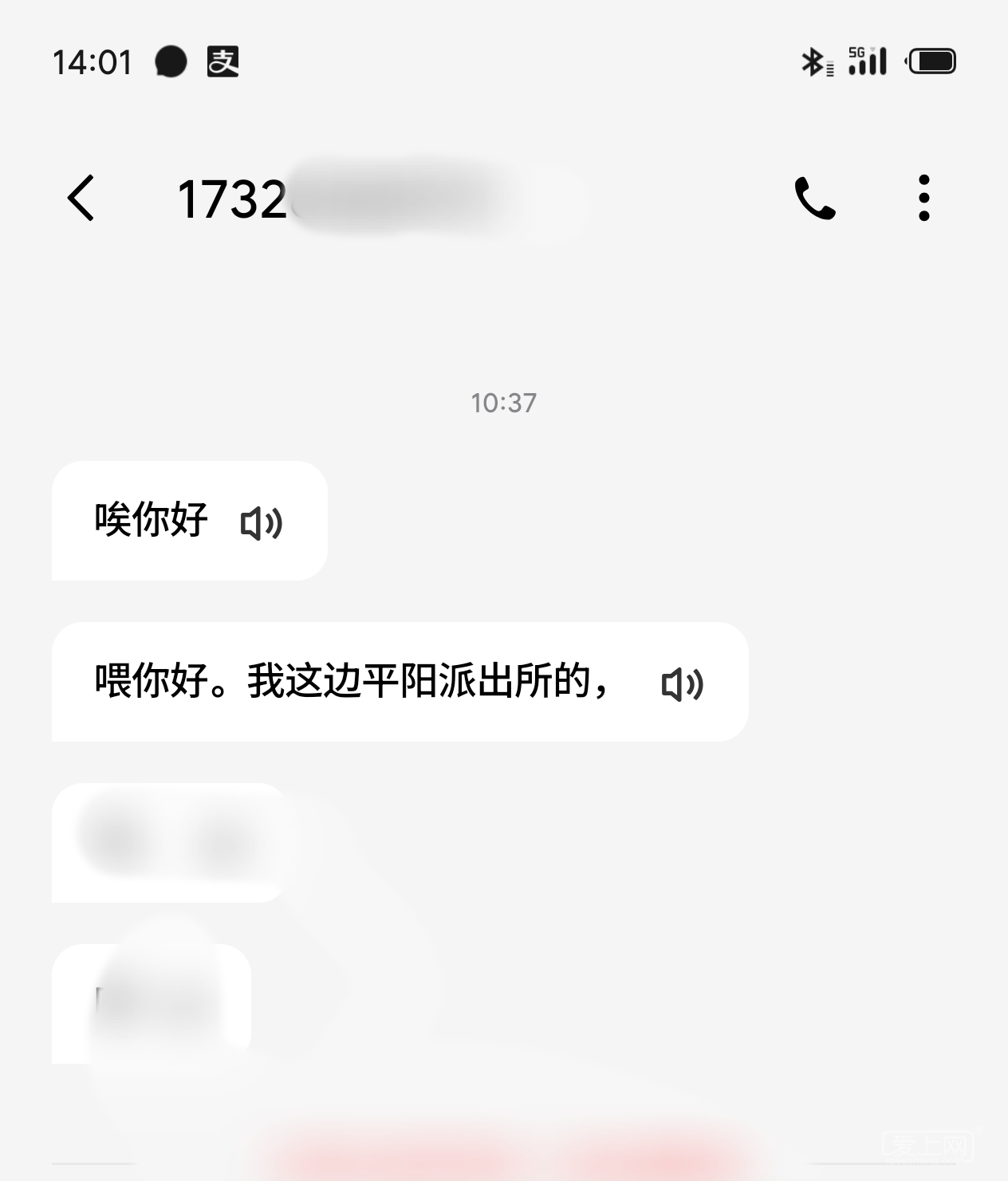Image resolution: width=1008 pixels, height=1181 pixels.
Task: Go back from this conversation
Action: (x=81, y=198)
